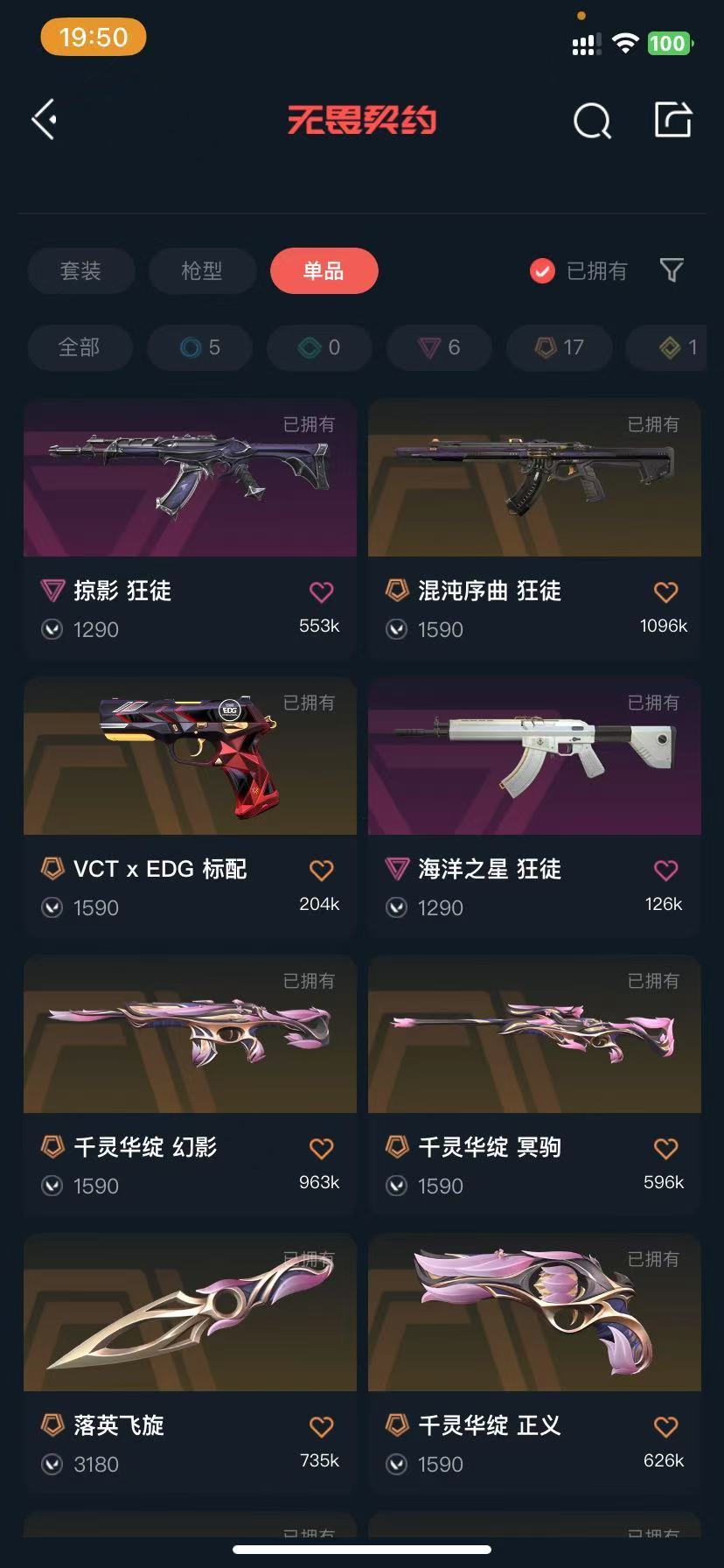Favorite the 海洋之星 狂徒 skin
The height and width of the screenshot is (1568, 724).
click(665, 871)
